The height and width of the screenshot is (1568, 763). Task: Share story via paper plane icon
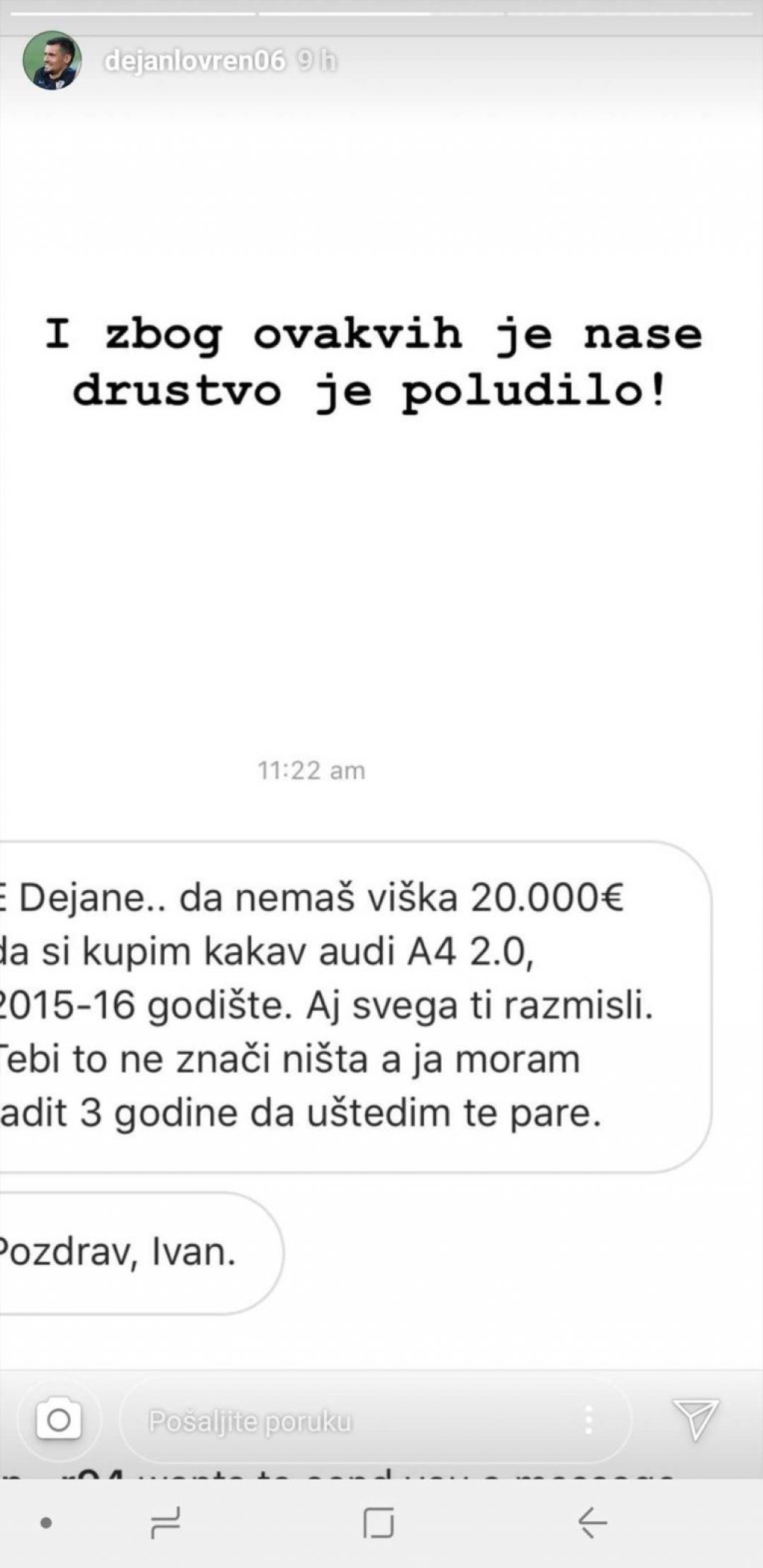pos(695,1420)
